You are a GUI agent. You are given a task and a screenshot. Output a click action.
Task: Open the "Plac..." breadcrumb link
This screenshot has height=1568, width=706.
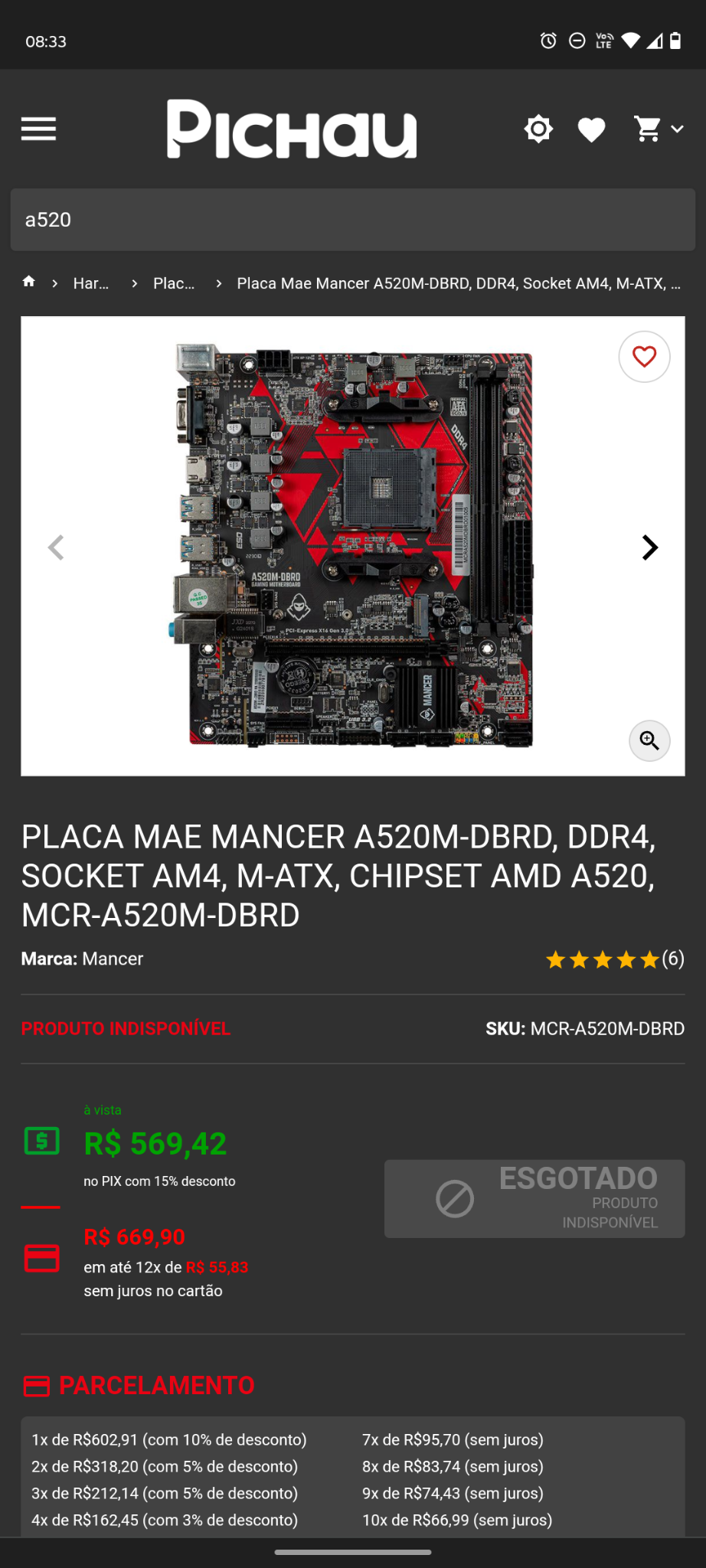174,283
